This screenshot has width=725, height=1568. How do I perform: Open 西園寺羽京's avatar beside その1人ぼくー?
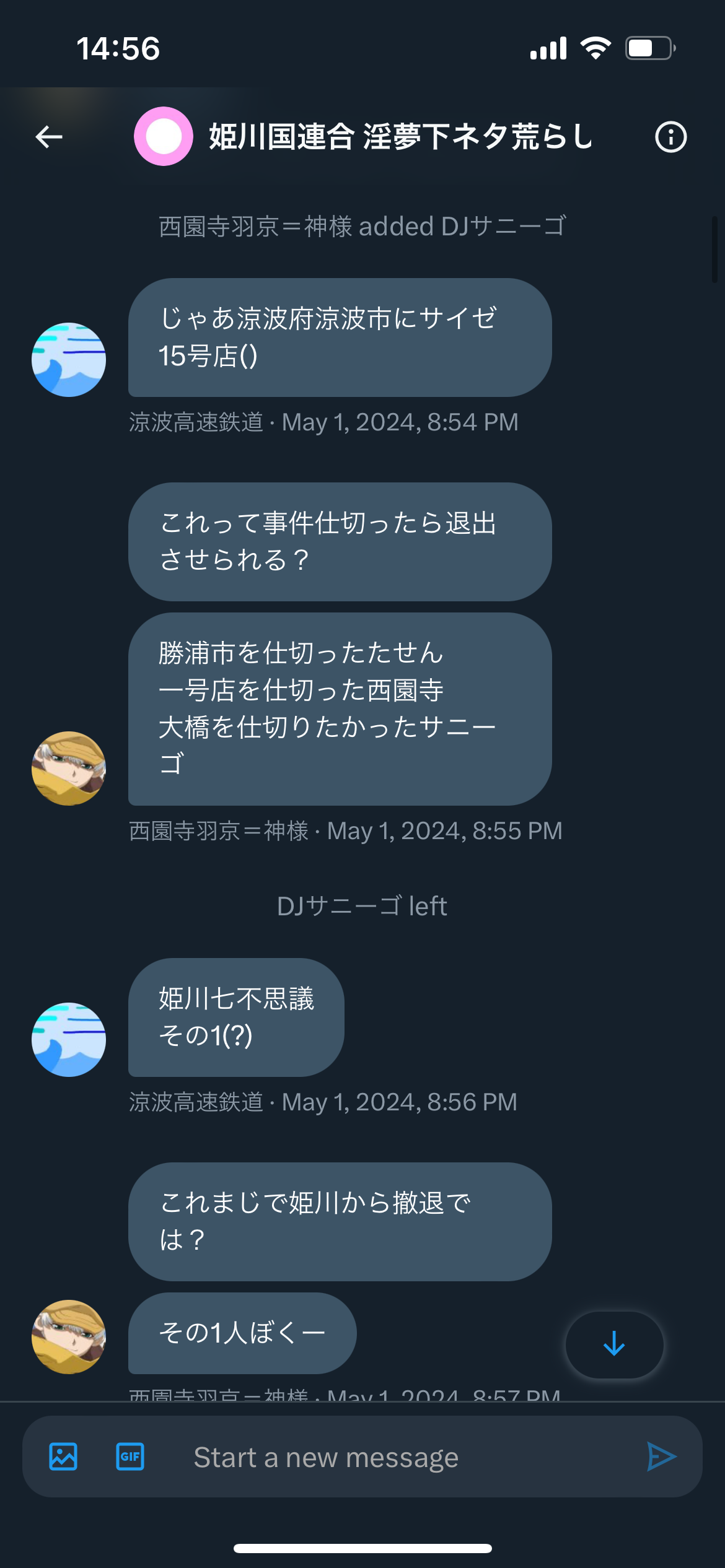[x=69, y=1337]
